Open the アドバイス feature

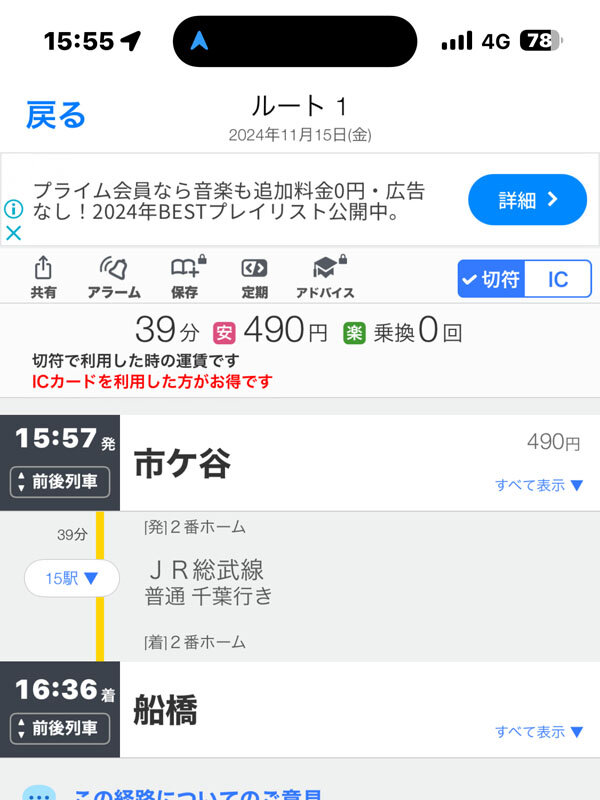click(325, 278)
